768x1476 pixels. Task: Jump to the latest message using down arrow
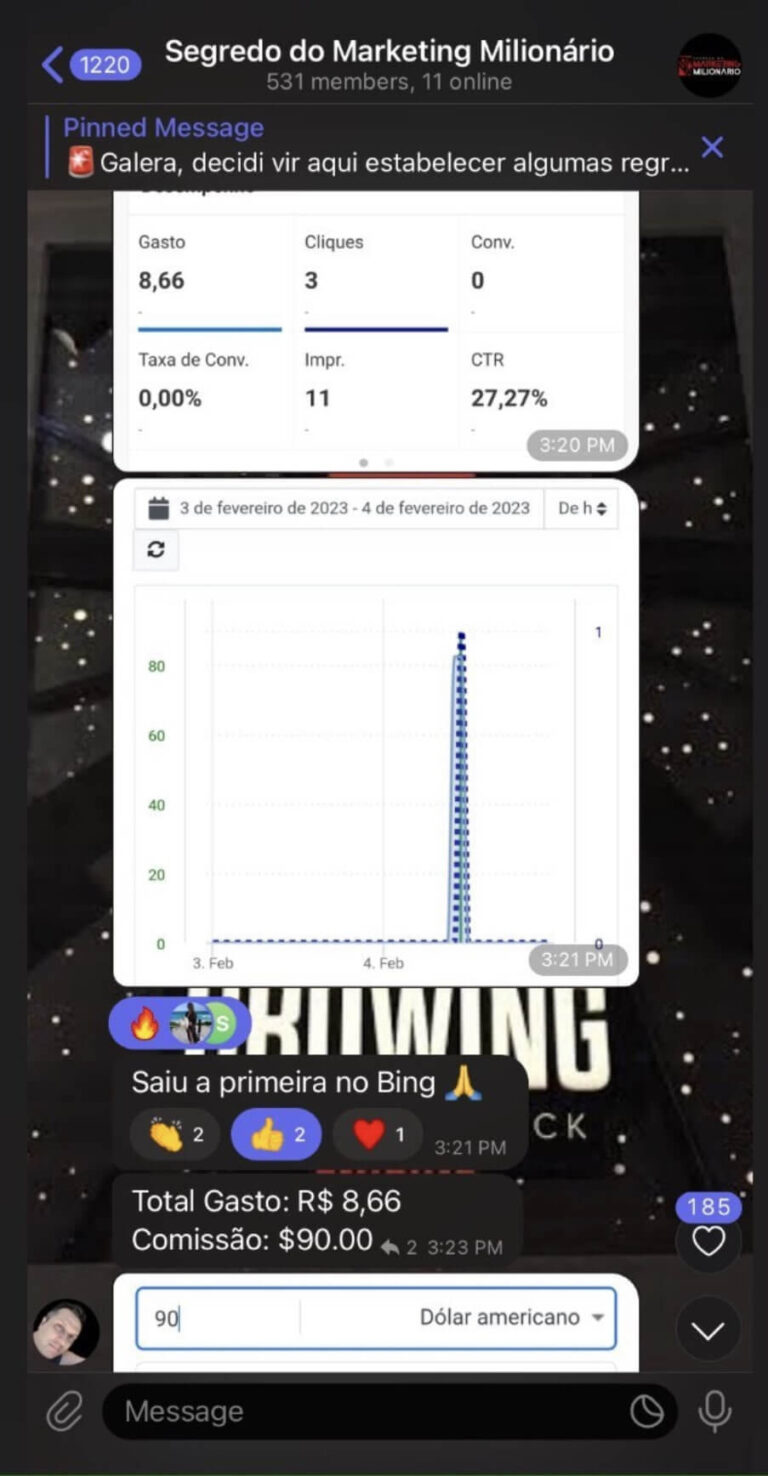(708, 1330)
